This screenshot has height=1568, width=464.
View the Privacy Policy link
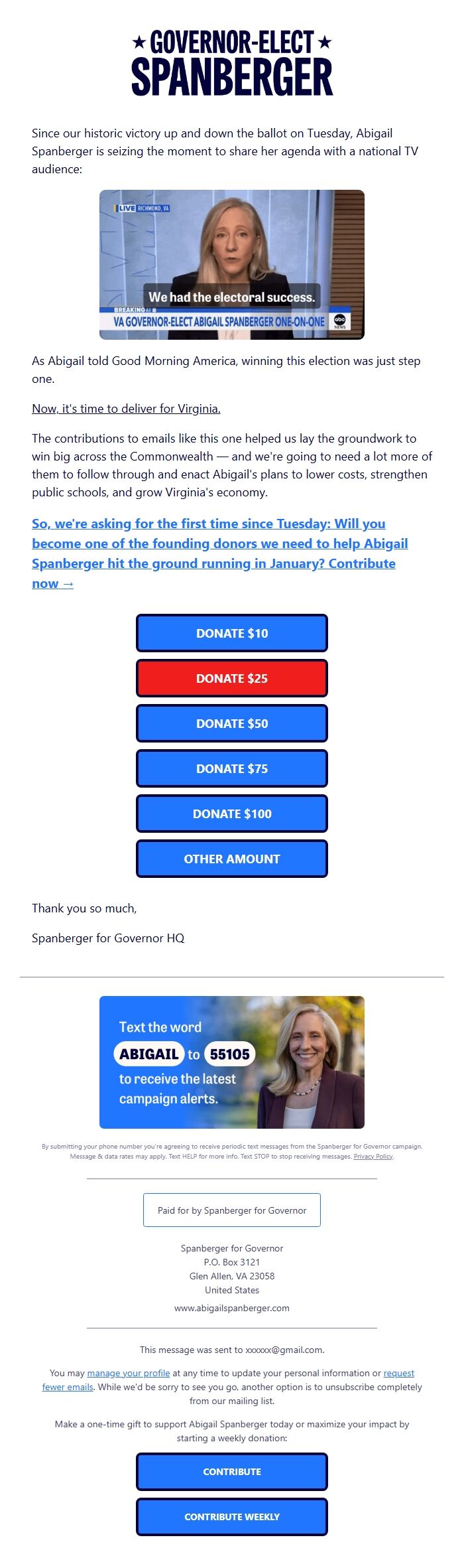pyautogui.click(x=373, y=1157)
